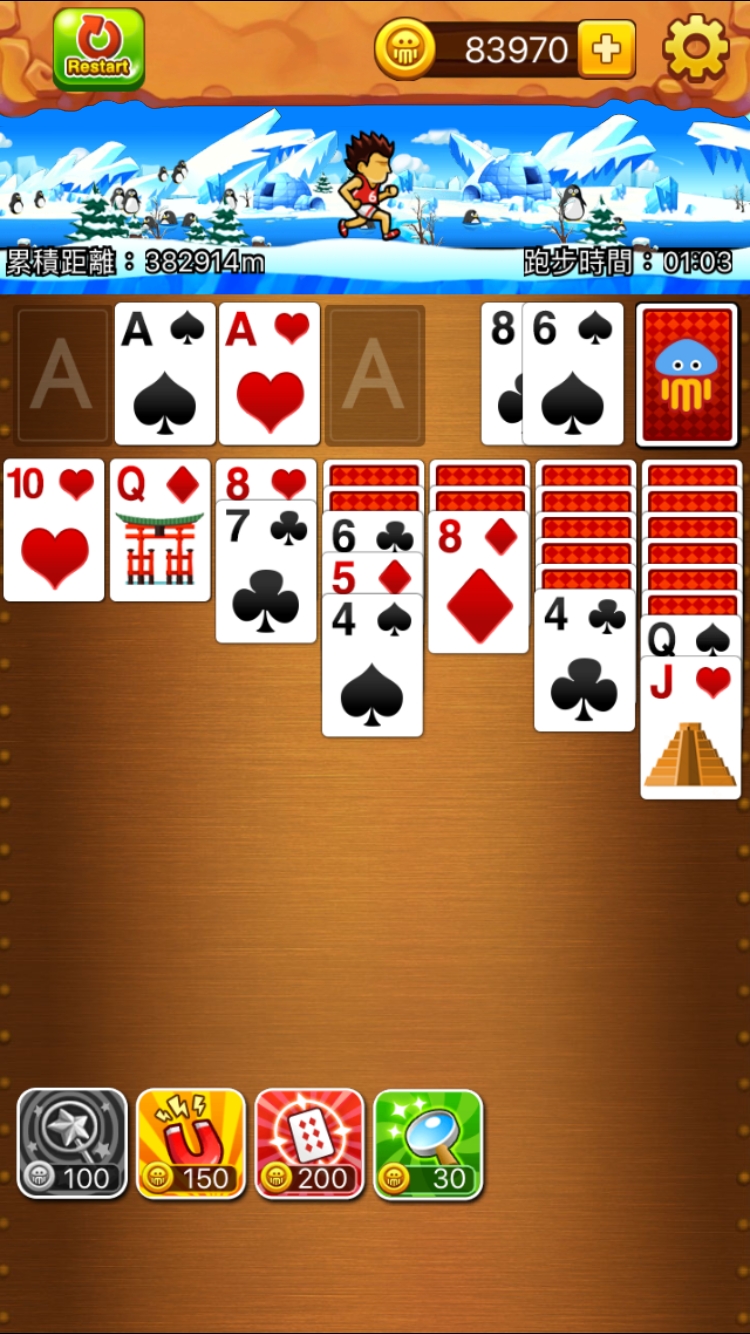Viewport: 750px width, 1334px height.
Task: Use the 200-coin card power-up
Action: point(309,1143)
